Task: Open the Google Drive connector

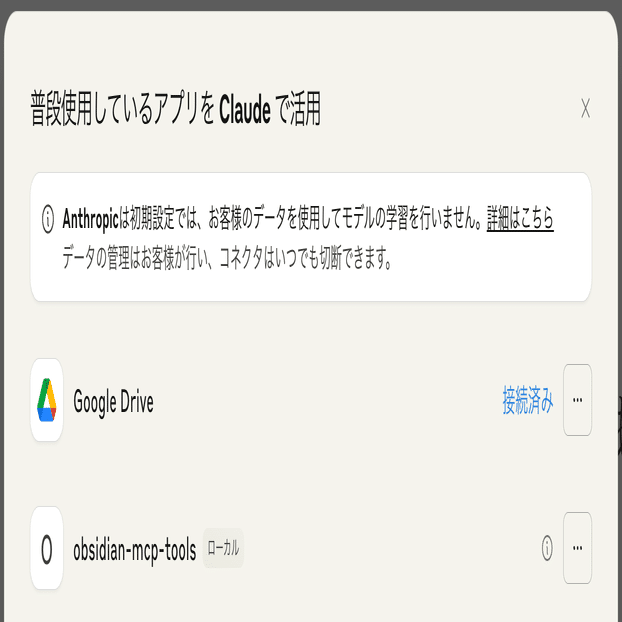Action: tap(113, 402)
